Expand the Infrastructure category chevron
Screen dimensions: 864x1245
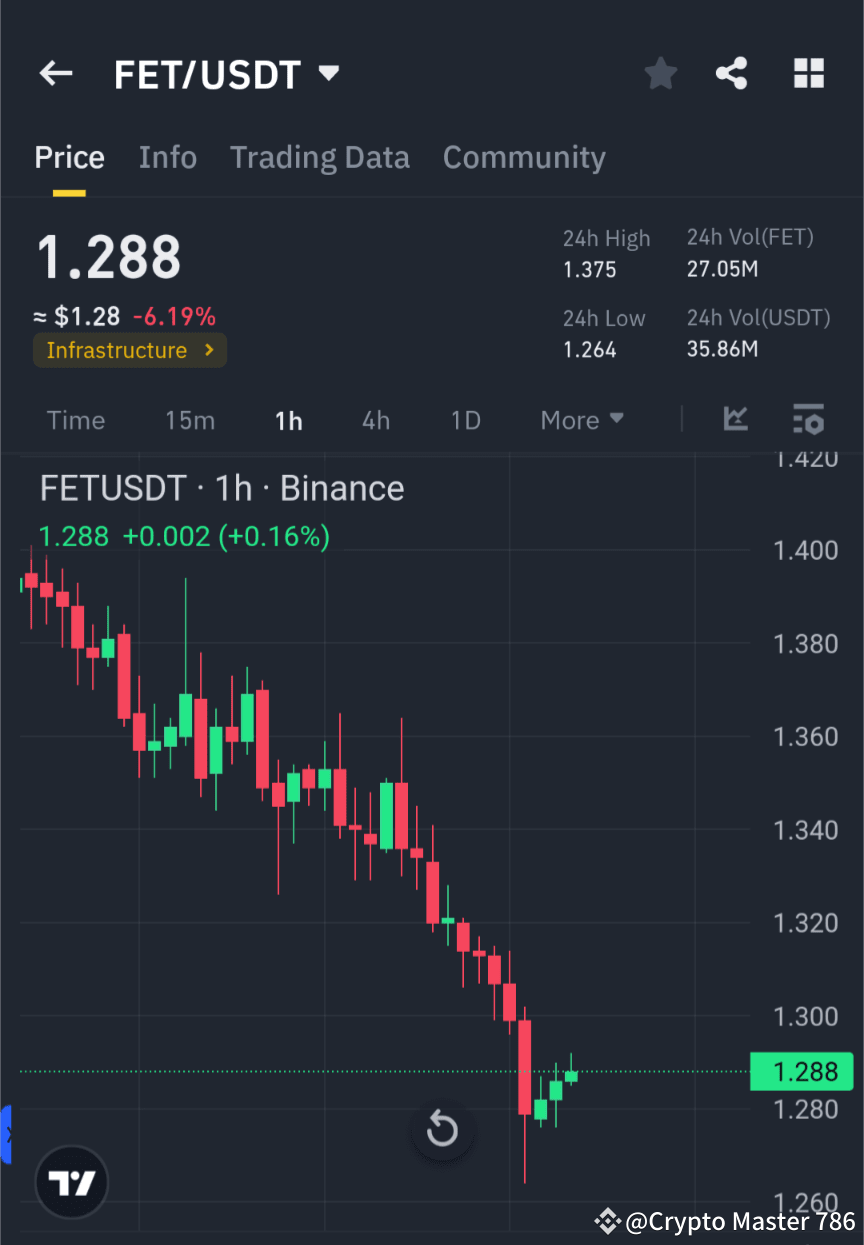tap(209, 351)
